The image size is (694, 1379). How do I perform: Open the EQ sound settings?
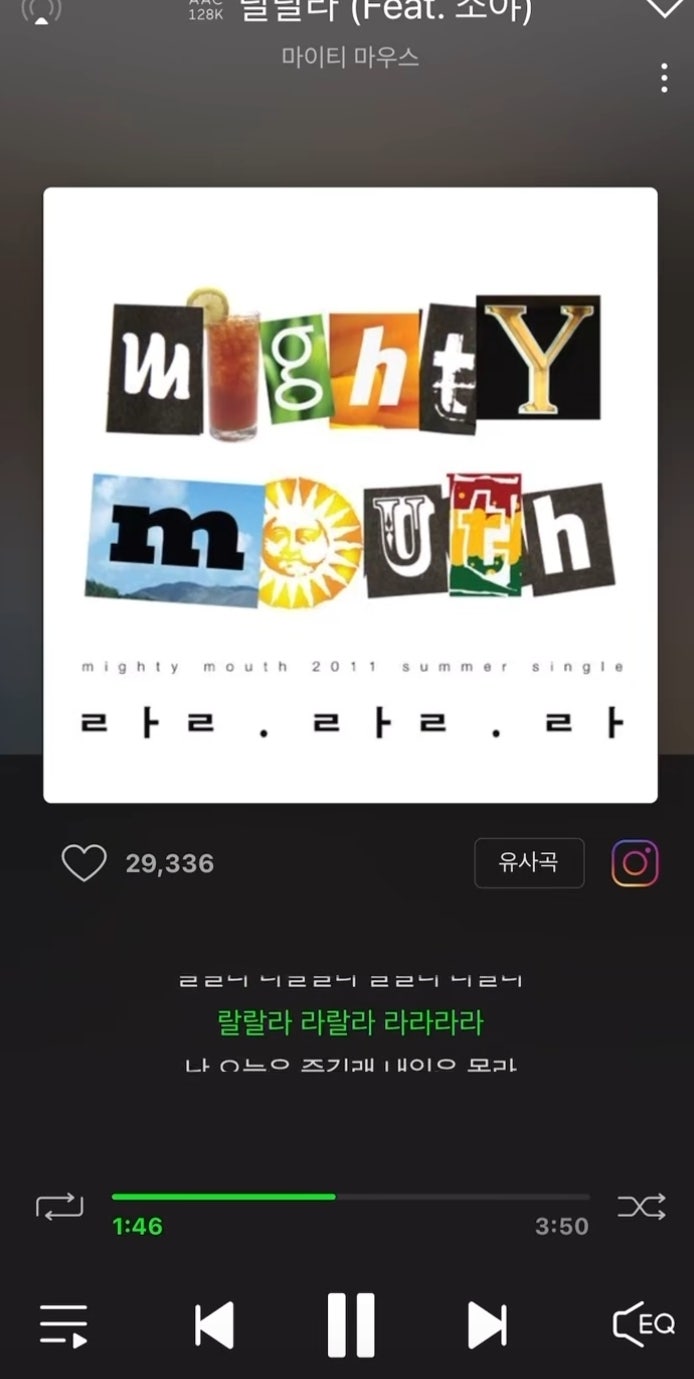[x=643, y=1325]
